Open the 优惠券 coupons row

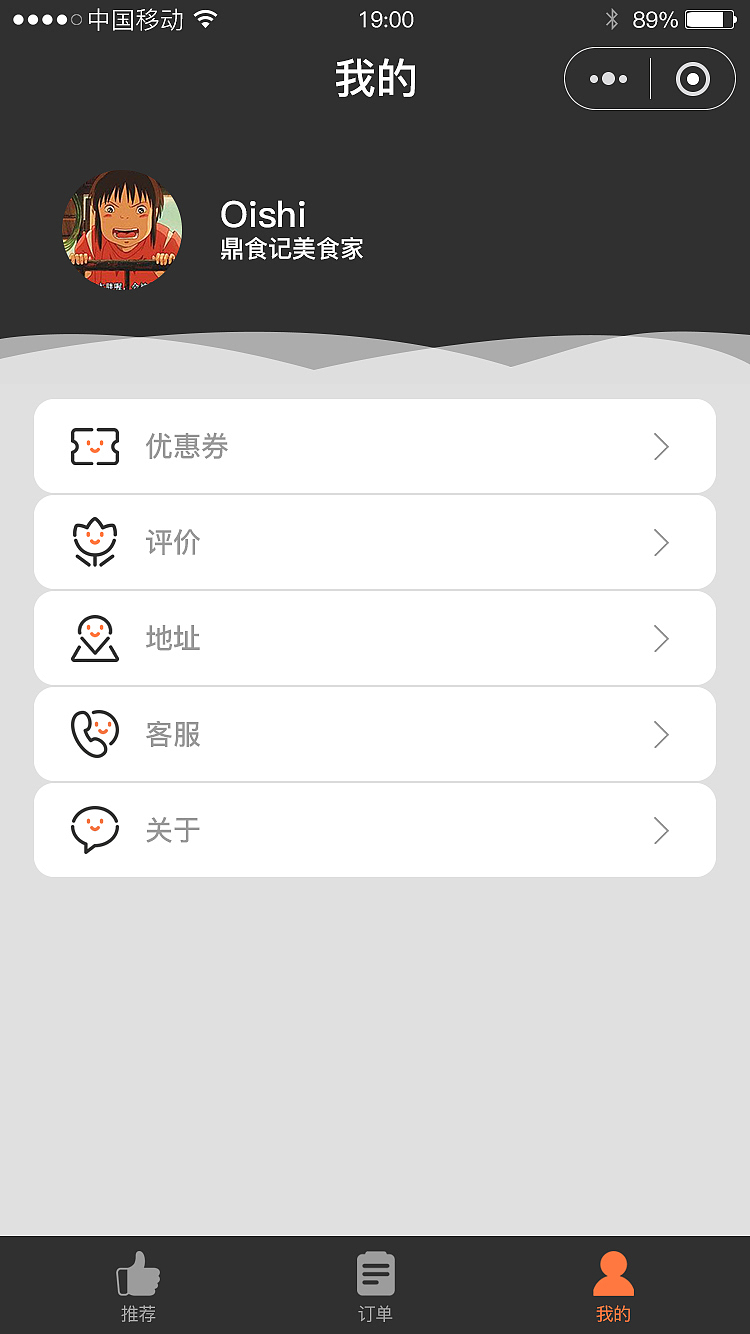click(x=375, y=446)
